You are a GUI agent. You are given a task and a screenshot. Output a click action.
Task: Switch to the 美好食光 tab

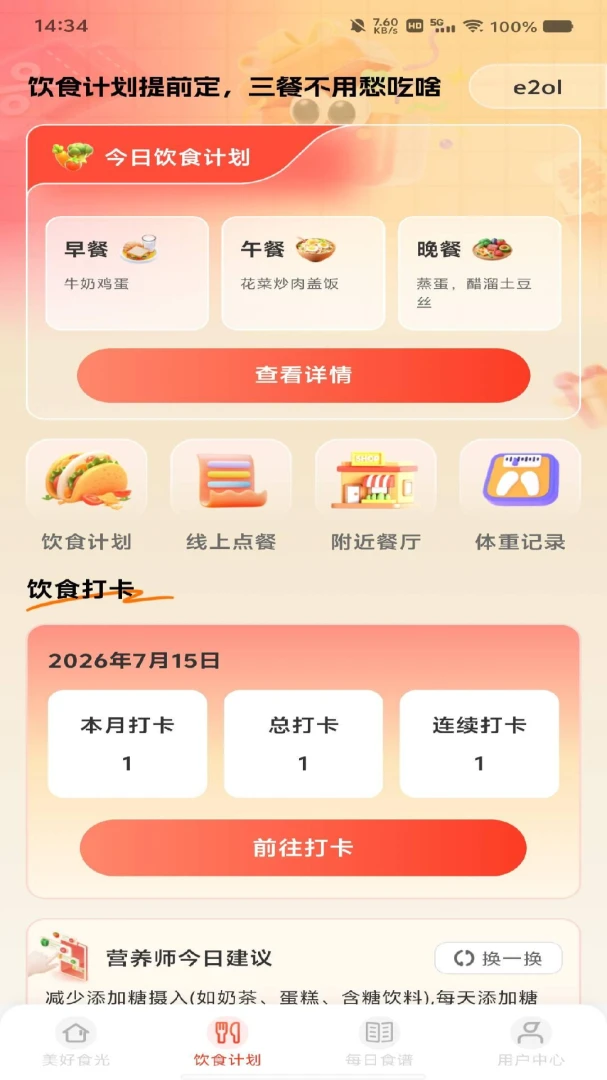(76, 1043)
